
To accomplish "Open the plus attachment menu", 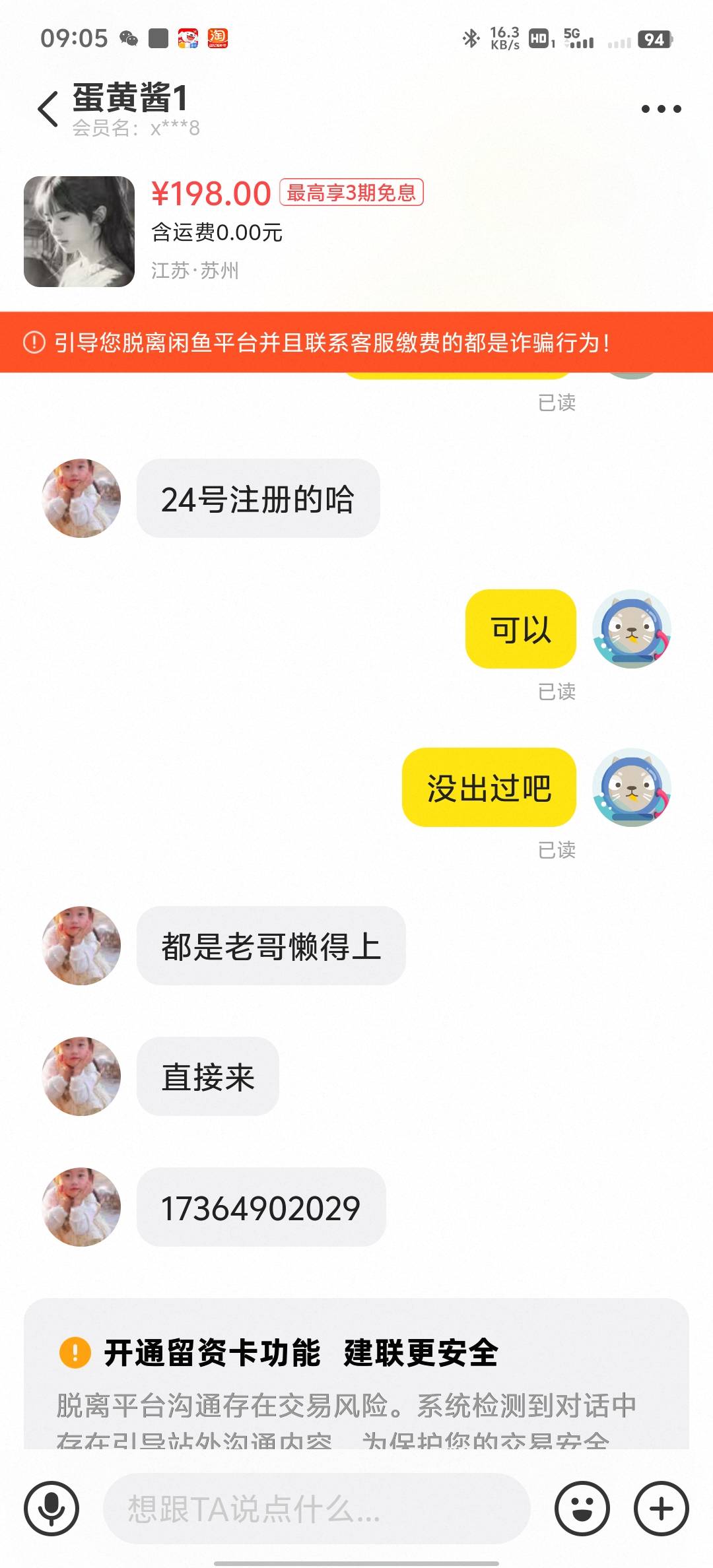I will pyautogui.click(x=662, y=1509).
